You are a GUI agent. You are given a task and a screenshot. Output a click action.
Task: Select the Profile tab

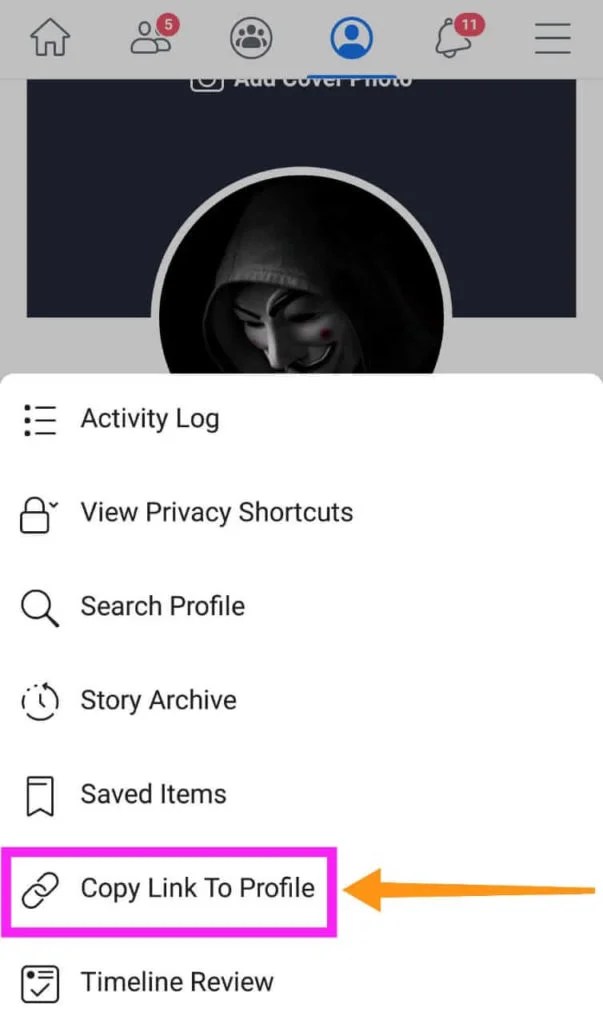tap(351, 38)
